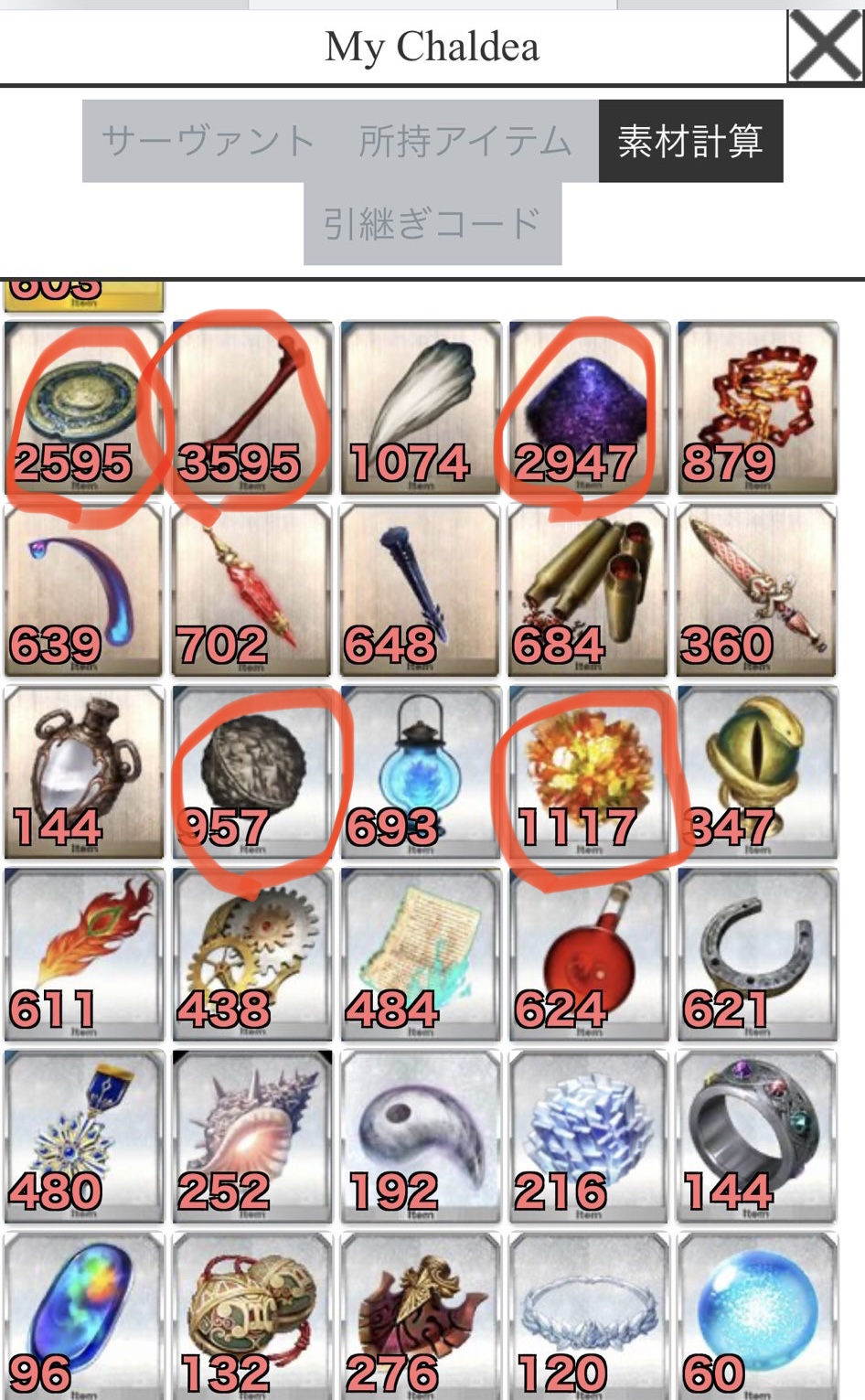Open the blue lantern item showing 693
The image size is (865, 1400).
tap(420, 772)
